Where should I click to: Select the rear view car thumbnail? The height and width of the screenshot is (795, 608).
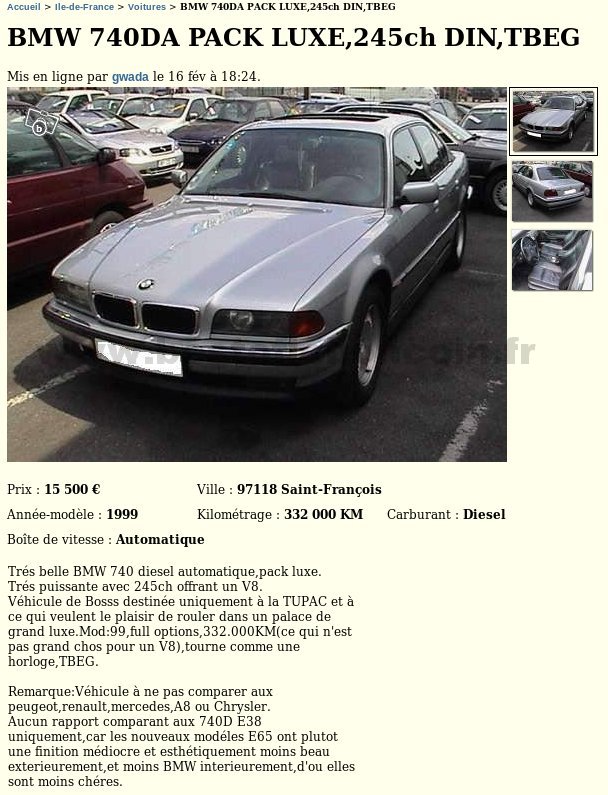(x=552, y=191)
